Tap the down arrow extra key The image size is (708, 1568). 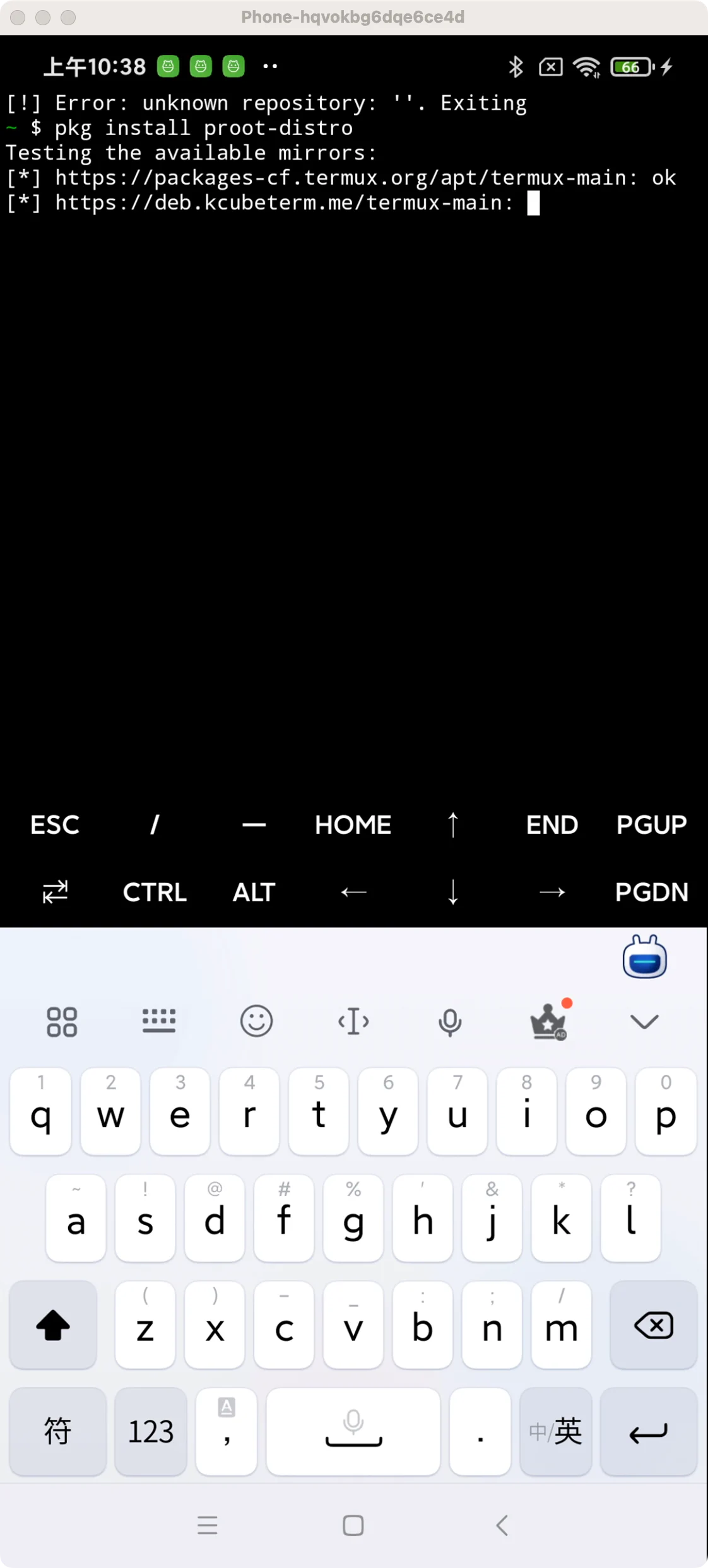[453, 892]
